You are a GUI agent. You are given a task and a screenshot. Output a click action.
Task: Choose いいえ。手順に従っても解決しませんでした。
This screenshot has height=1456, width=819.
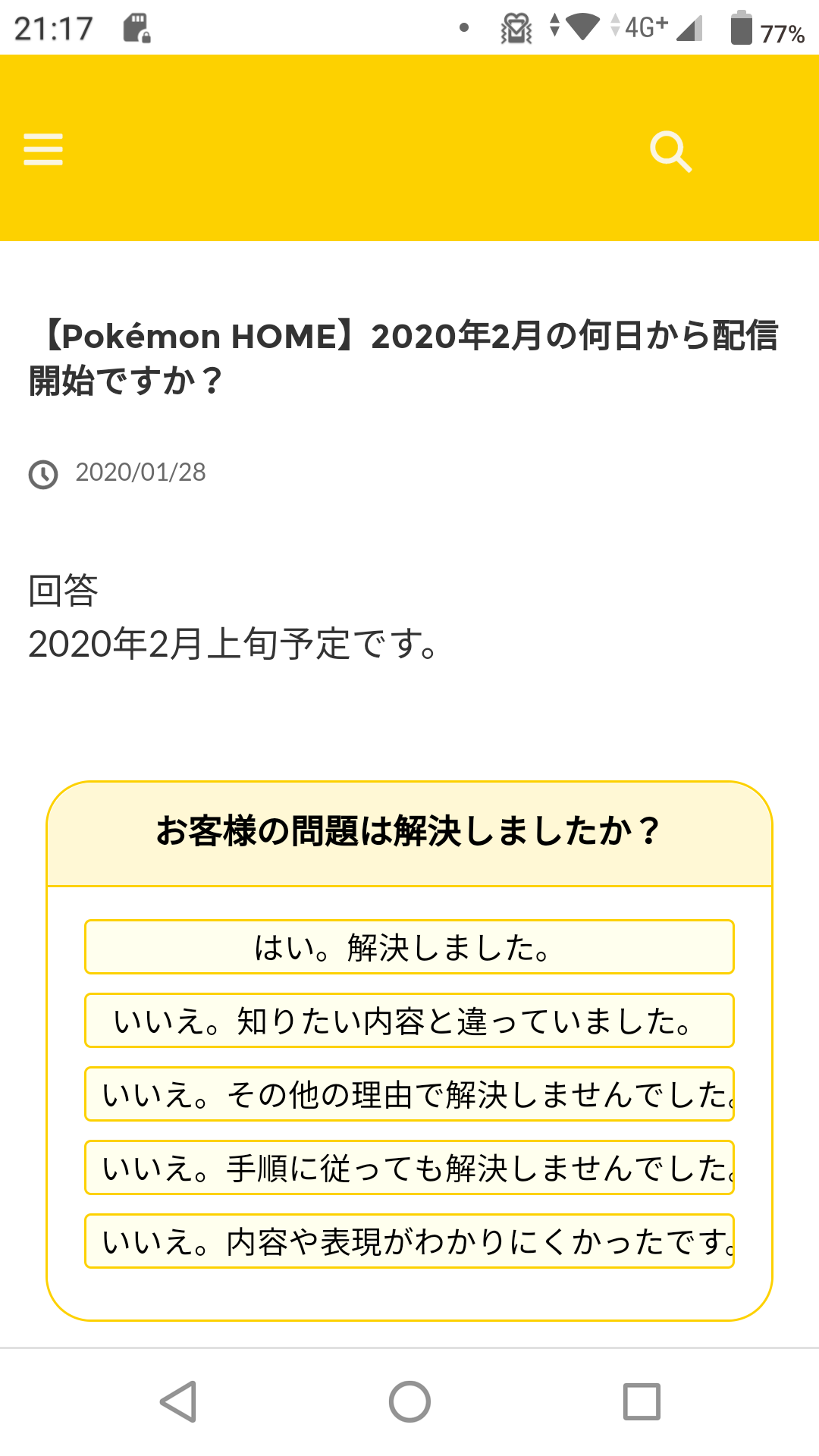[409, 1168]
